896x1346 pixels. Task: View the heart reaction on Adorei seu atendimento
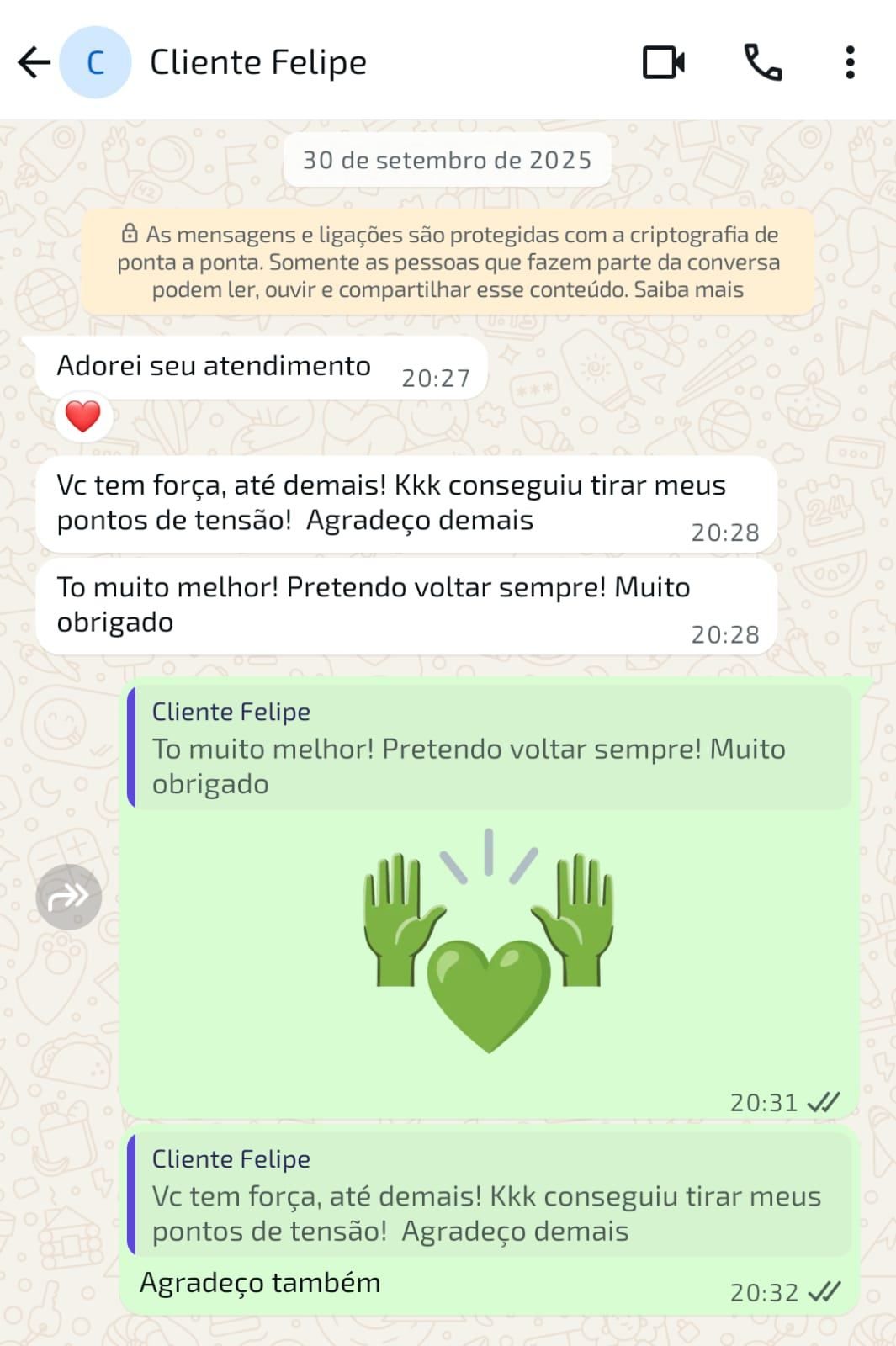pyautogui.click(x=83, y=416)
